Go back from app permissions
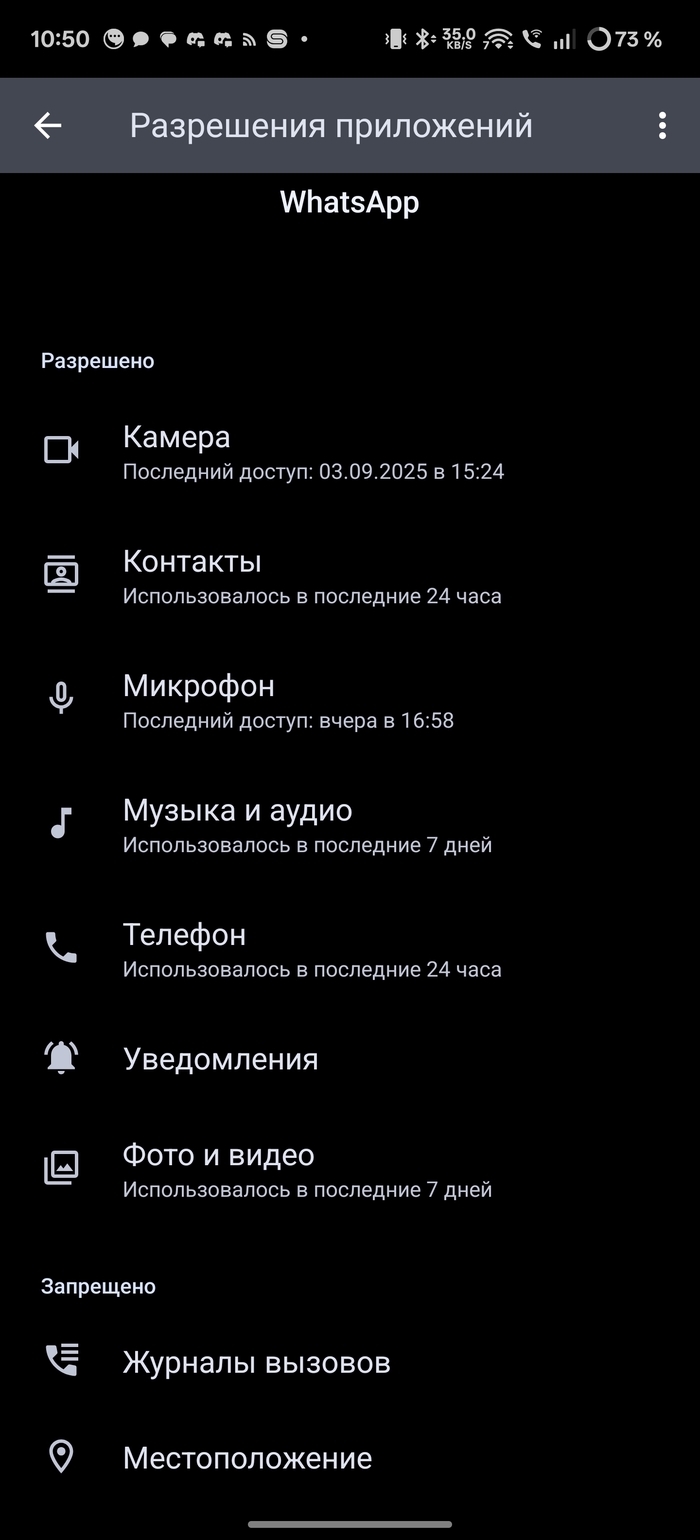The width and height of the screenshot is (700, 1540). (x=48, y=125)
